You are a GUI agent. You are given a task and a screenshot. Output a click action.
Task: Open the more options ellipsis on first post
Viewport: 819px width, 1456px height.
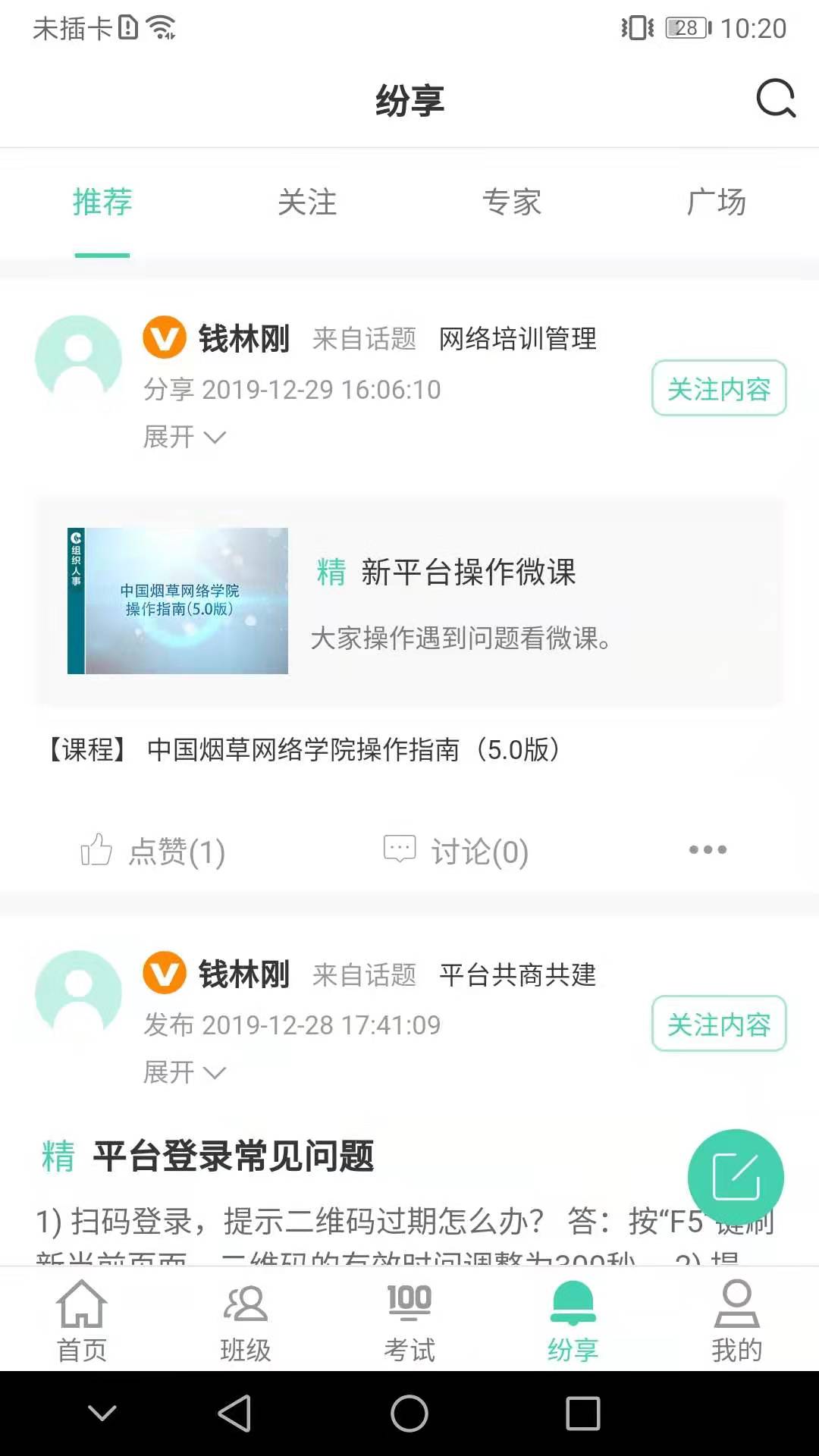point(707,851)
